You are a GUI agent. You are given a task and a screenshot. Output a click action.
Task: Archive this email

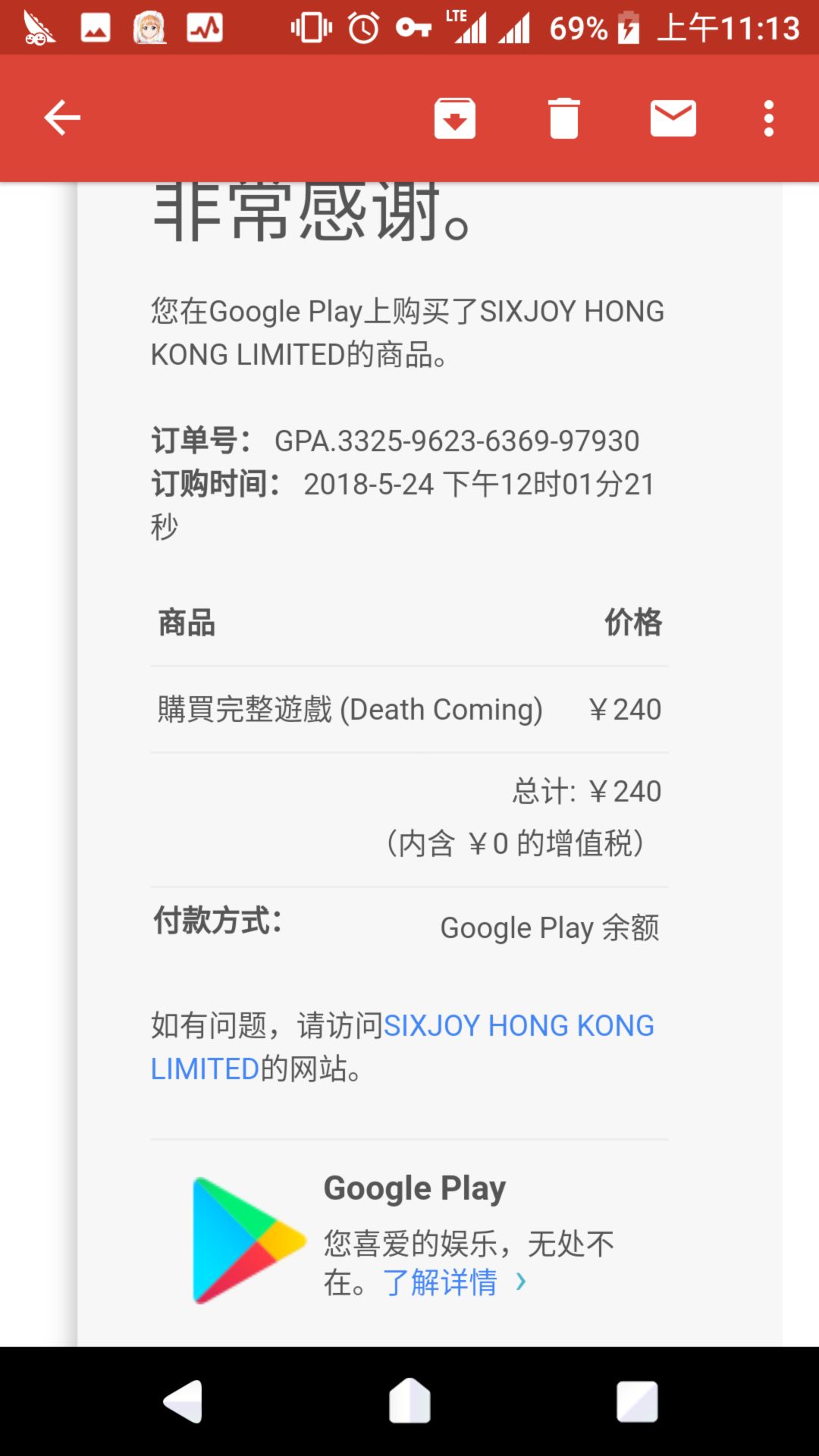point(455,118)
